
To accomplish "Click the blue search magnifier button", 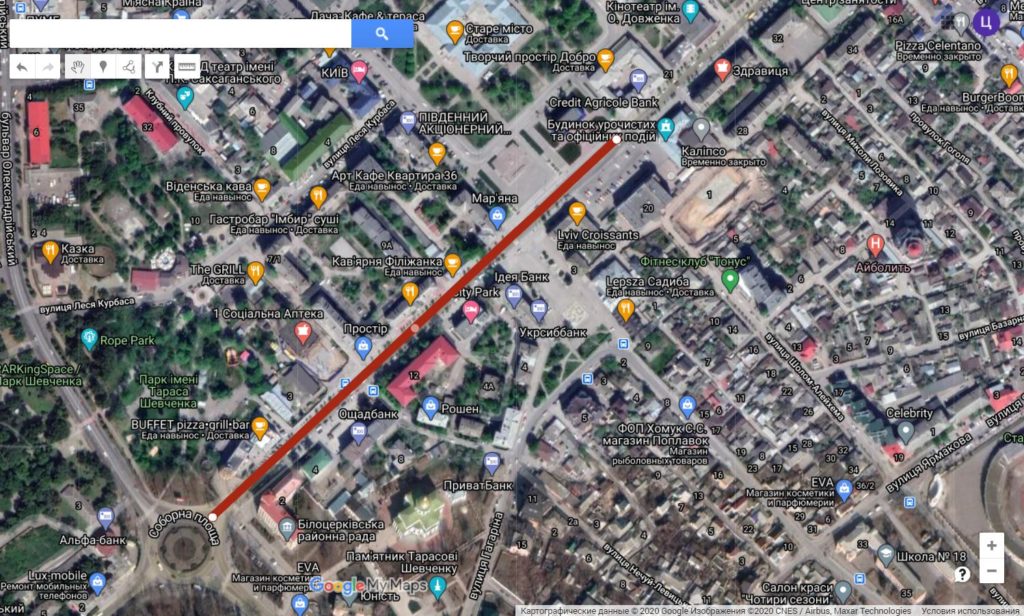I will (x=382, y=33).
